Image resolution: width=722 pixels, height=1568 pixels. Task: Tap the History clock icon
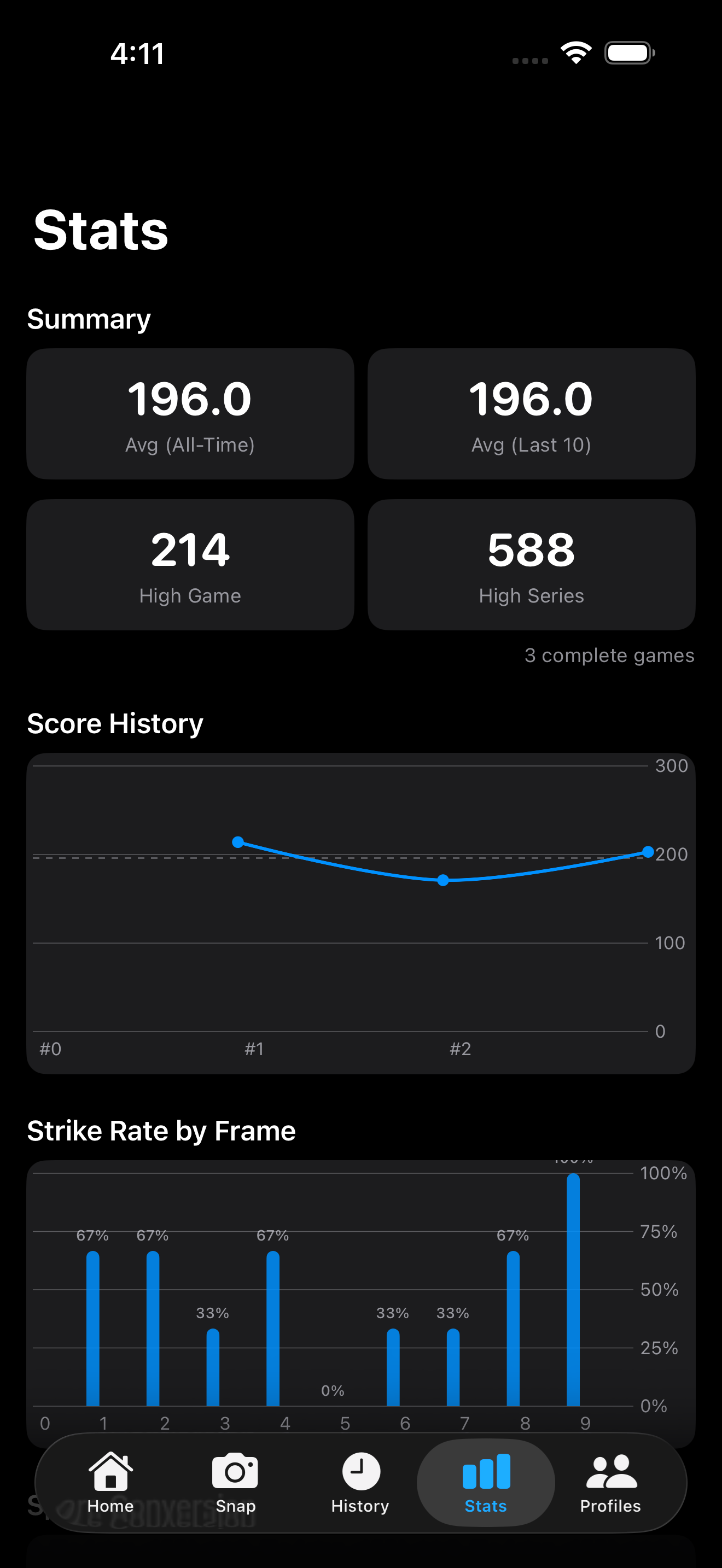click(360, 1470)
